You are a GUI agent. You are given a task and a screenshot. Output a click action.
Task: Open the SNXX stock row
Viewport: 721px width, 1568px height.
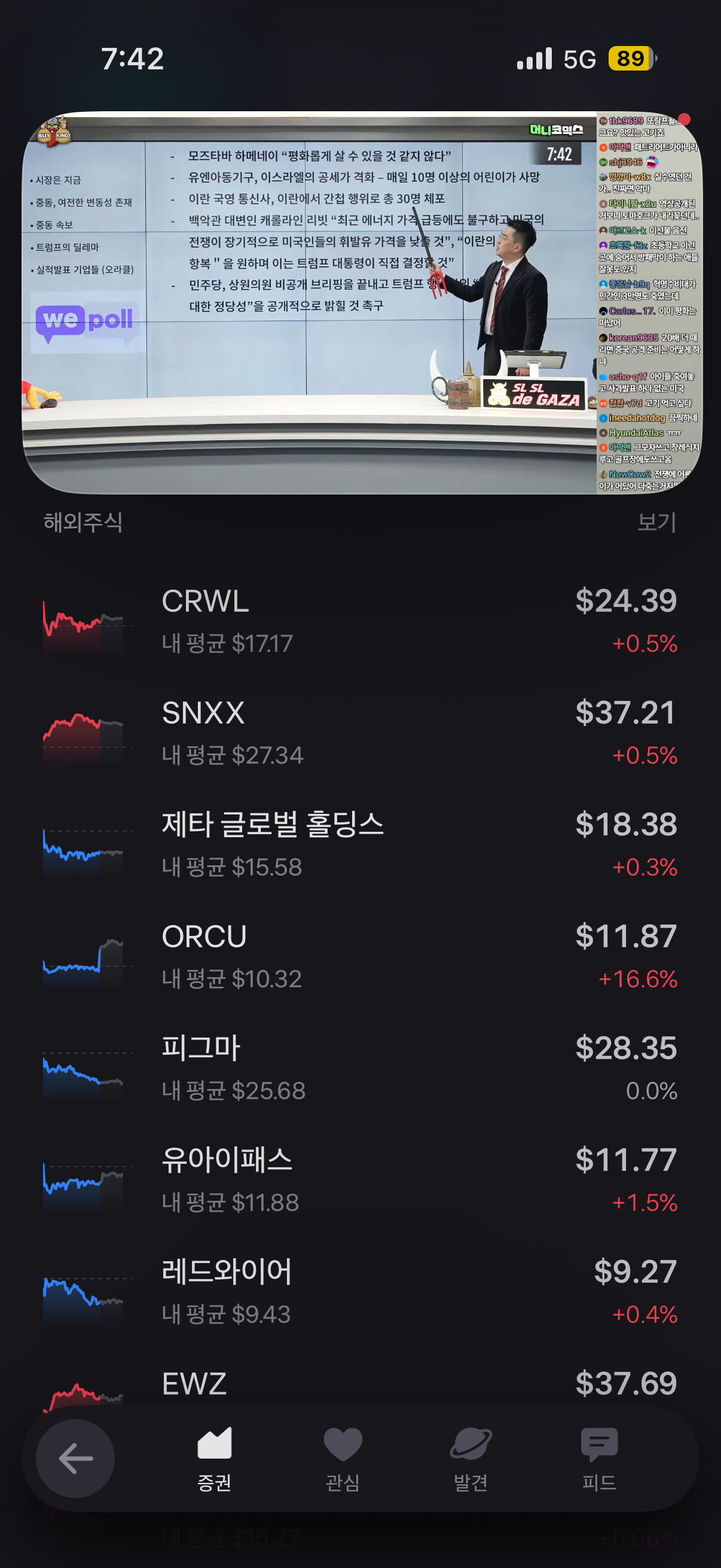[x=360, y=733]
